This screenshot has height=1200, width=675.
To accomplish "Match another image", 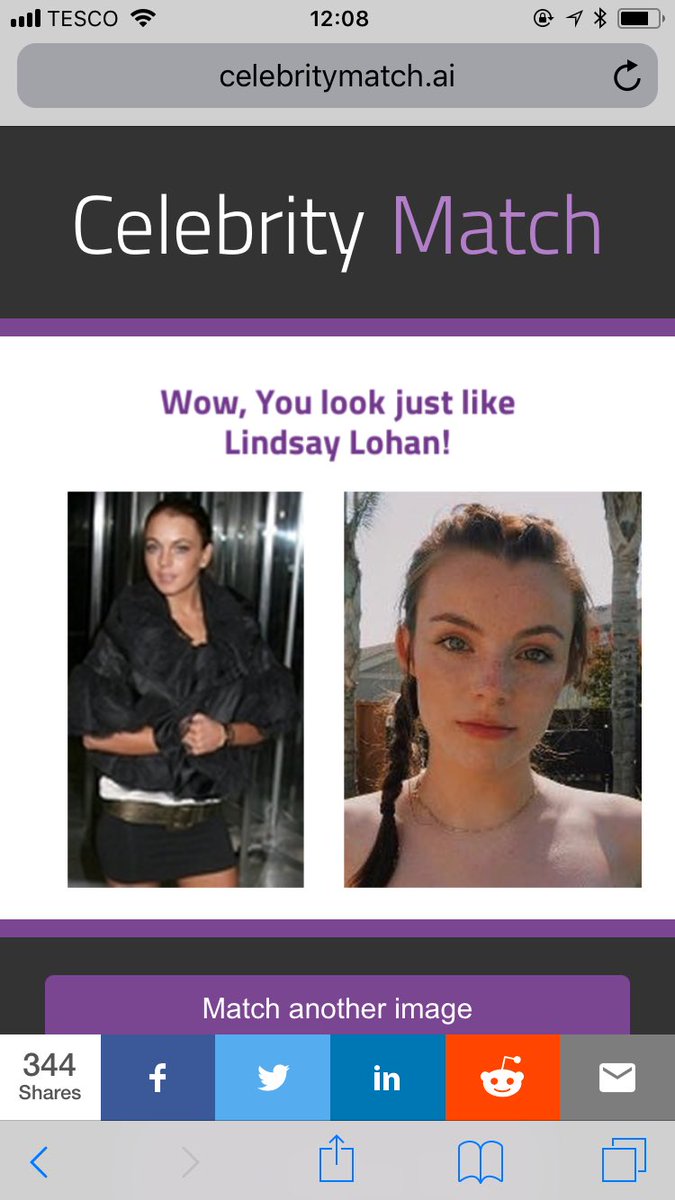I will 337,1007.
